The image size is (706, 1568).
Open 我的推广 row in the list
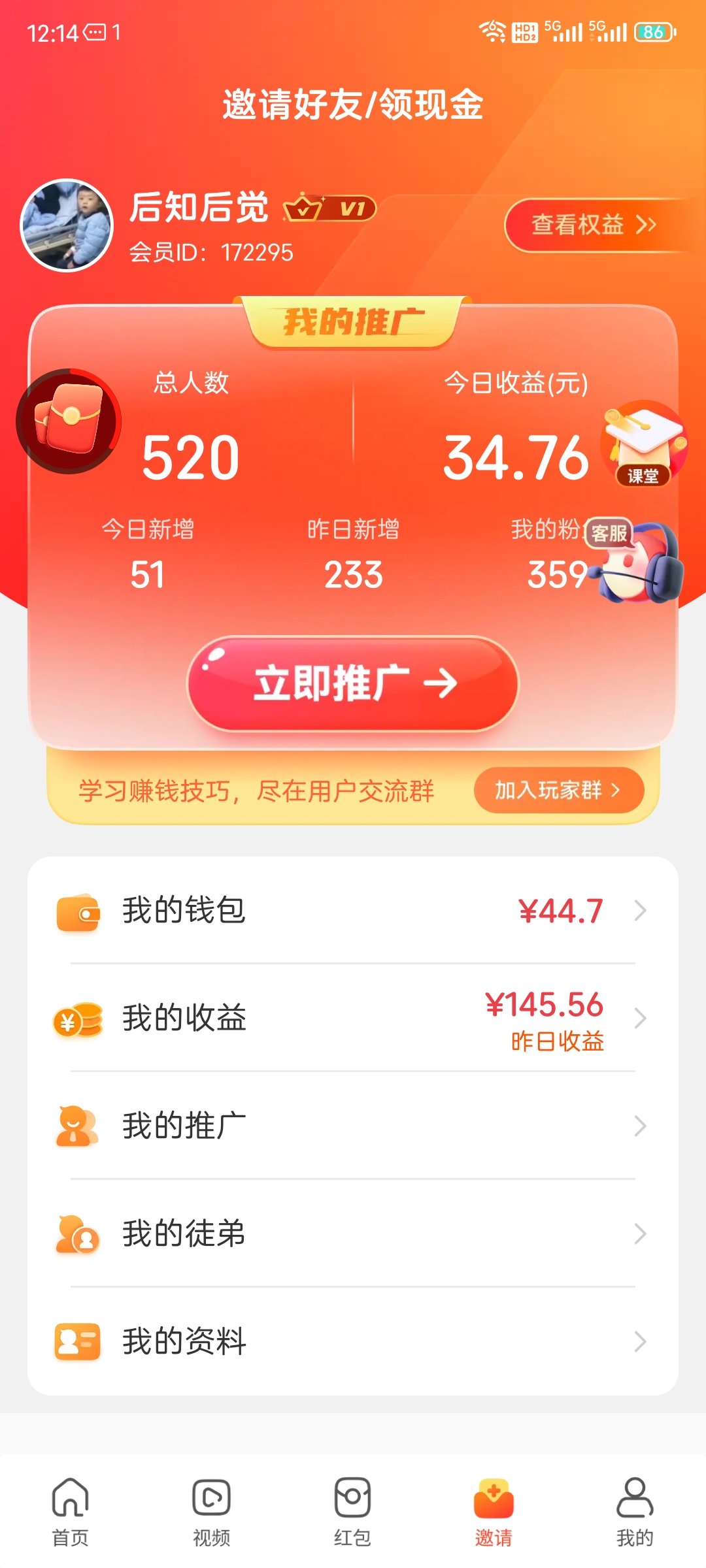pos(353,1126)
